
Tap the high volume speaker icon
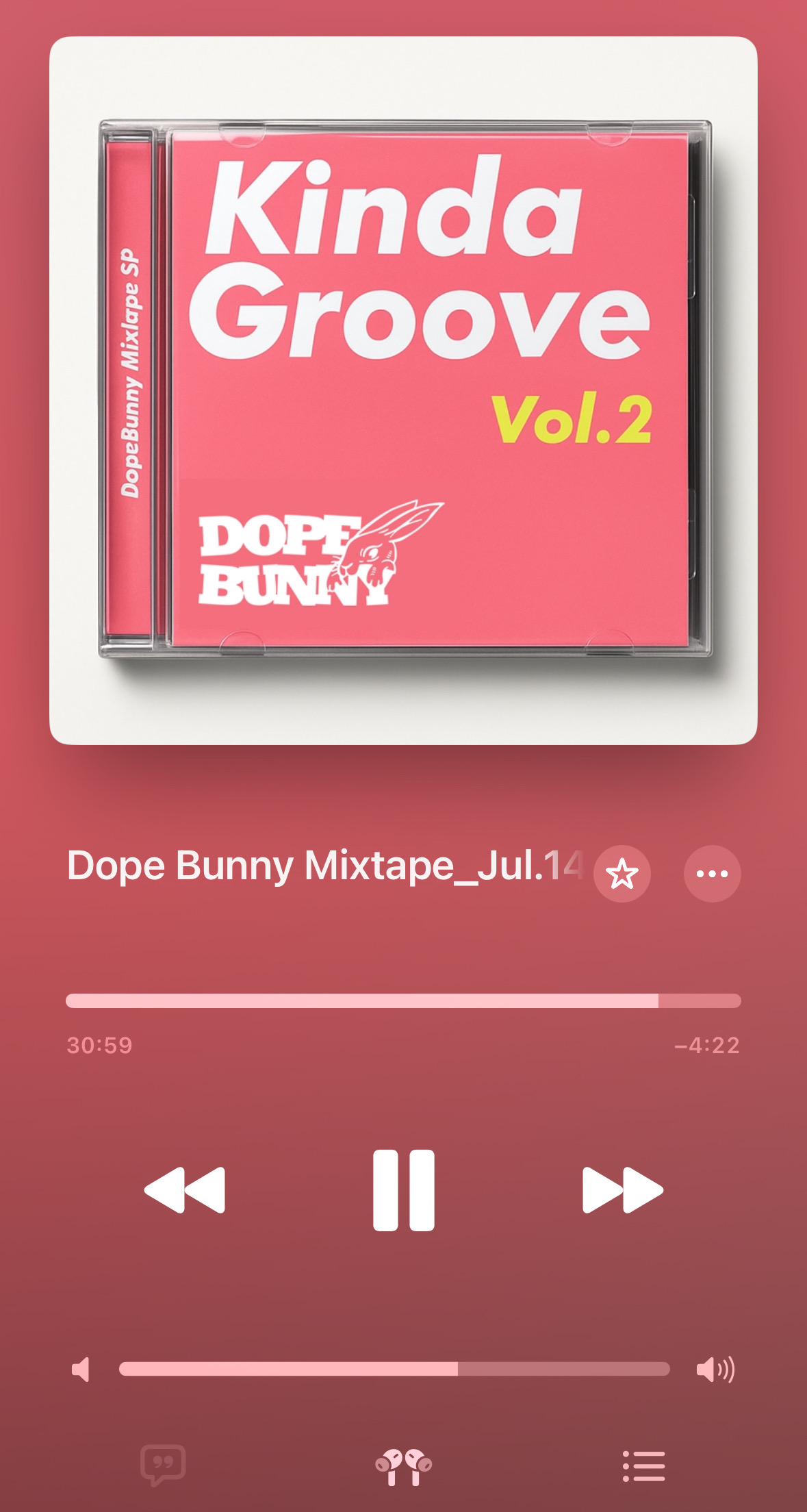click(x=715, y=1370)
